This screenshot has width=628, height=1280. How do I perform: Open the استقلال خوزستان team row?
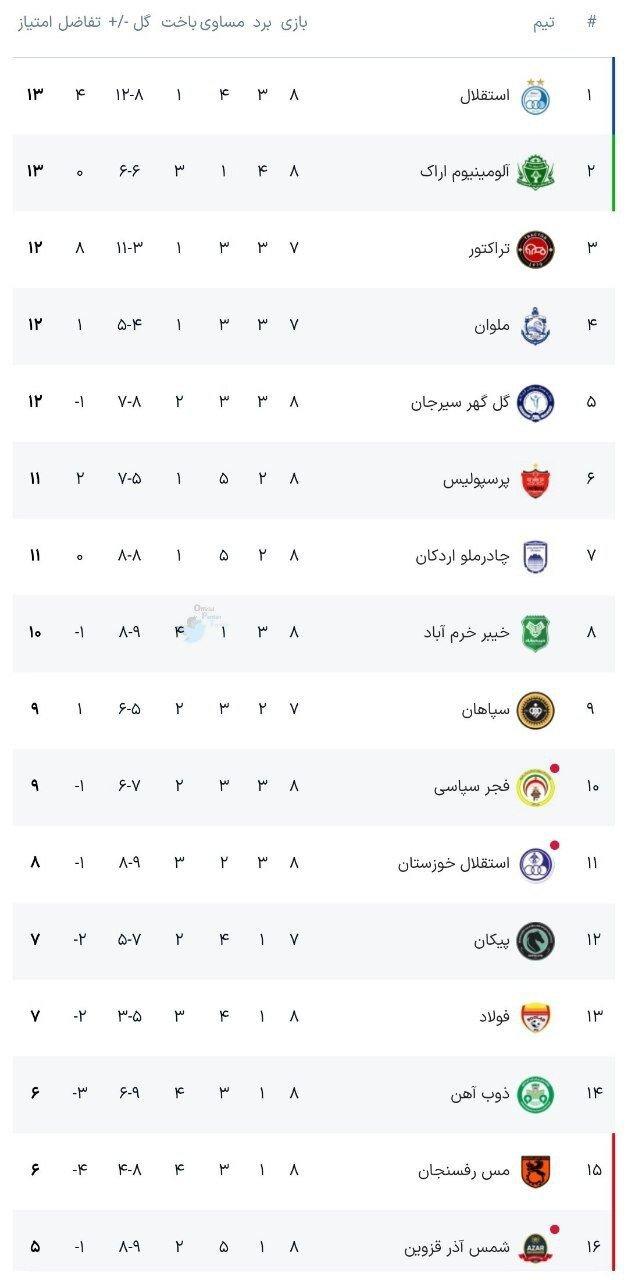point(454,864)
